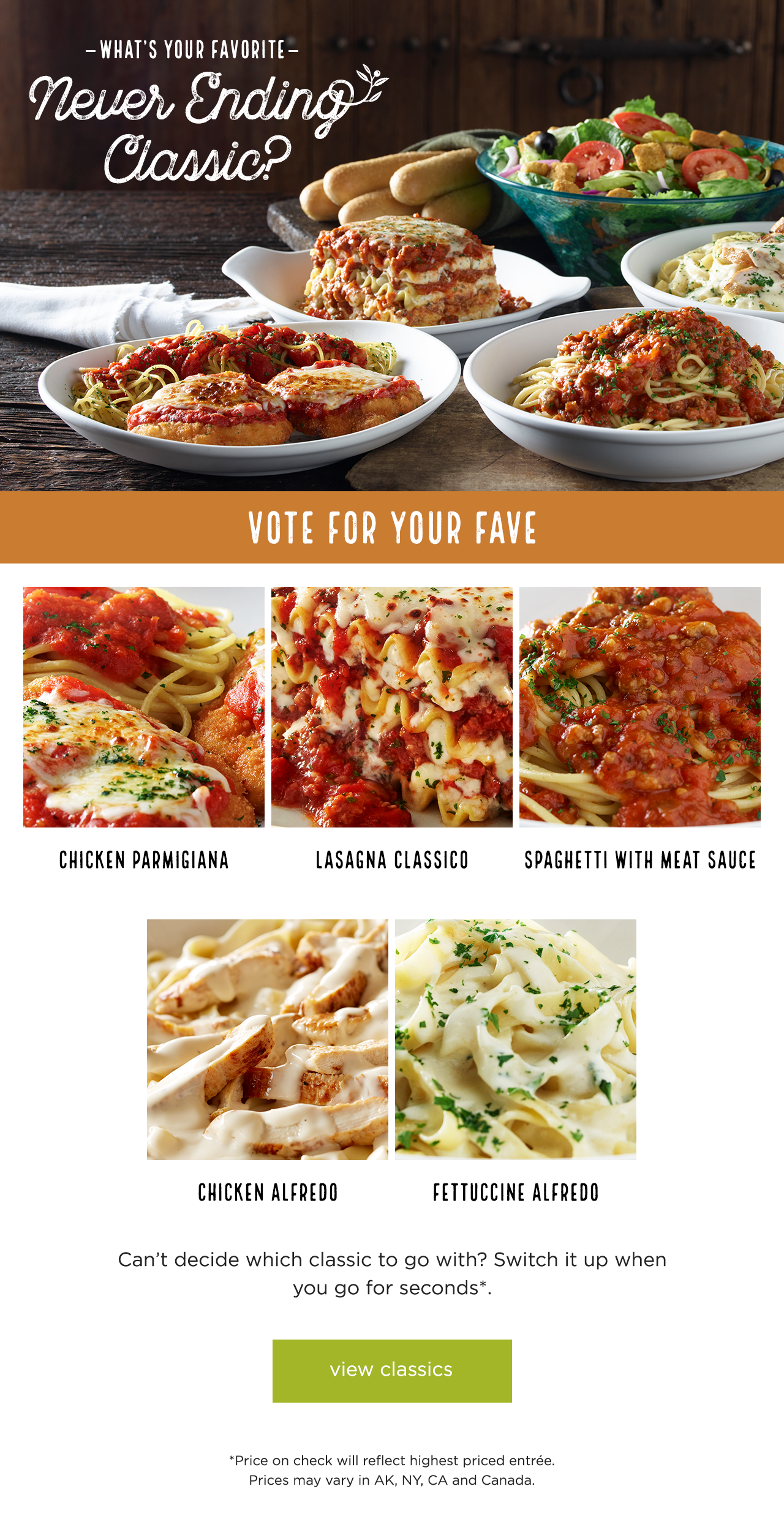Select the Chicken Alfredo photo tile

[x=268, y=1038]
